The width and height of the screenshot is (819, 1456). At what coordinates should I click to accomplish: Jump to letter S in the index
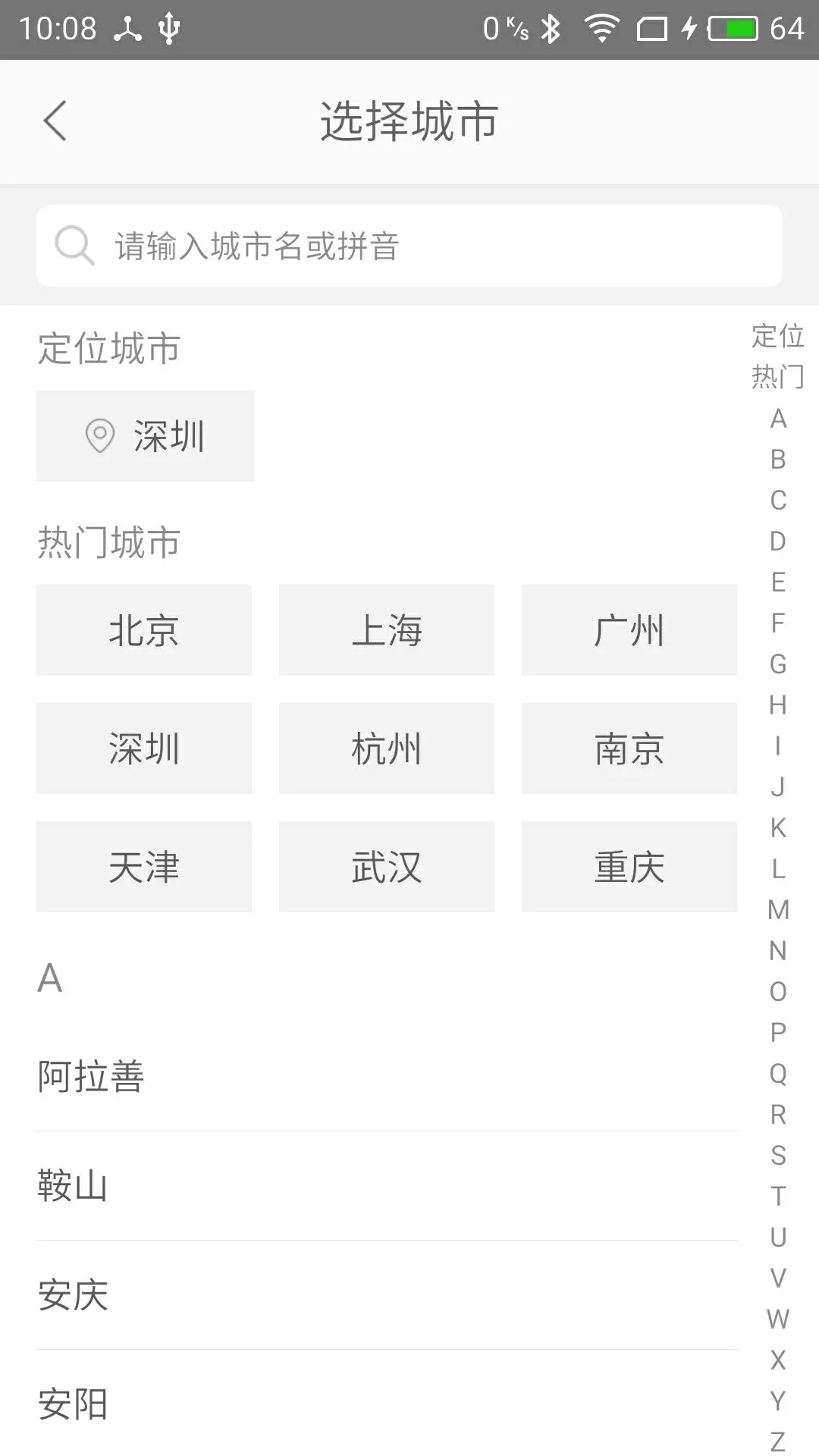click(778, 1155)
